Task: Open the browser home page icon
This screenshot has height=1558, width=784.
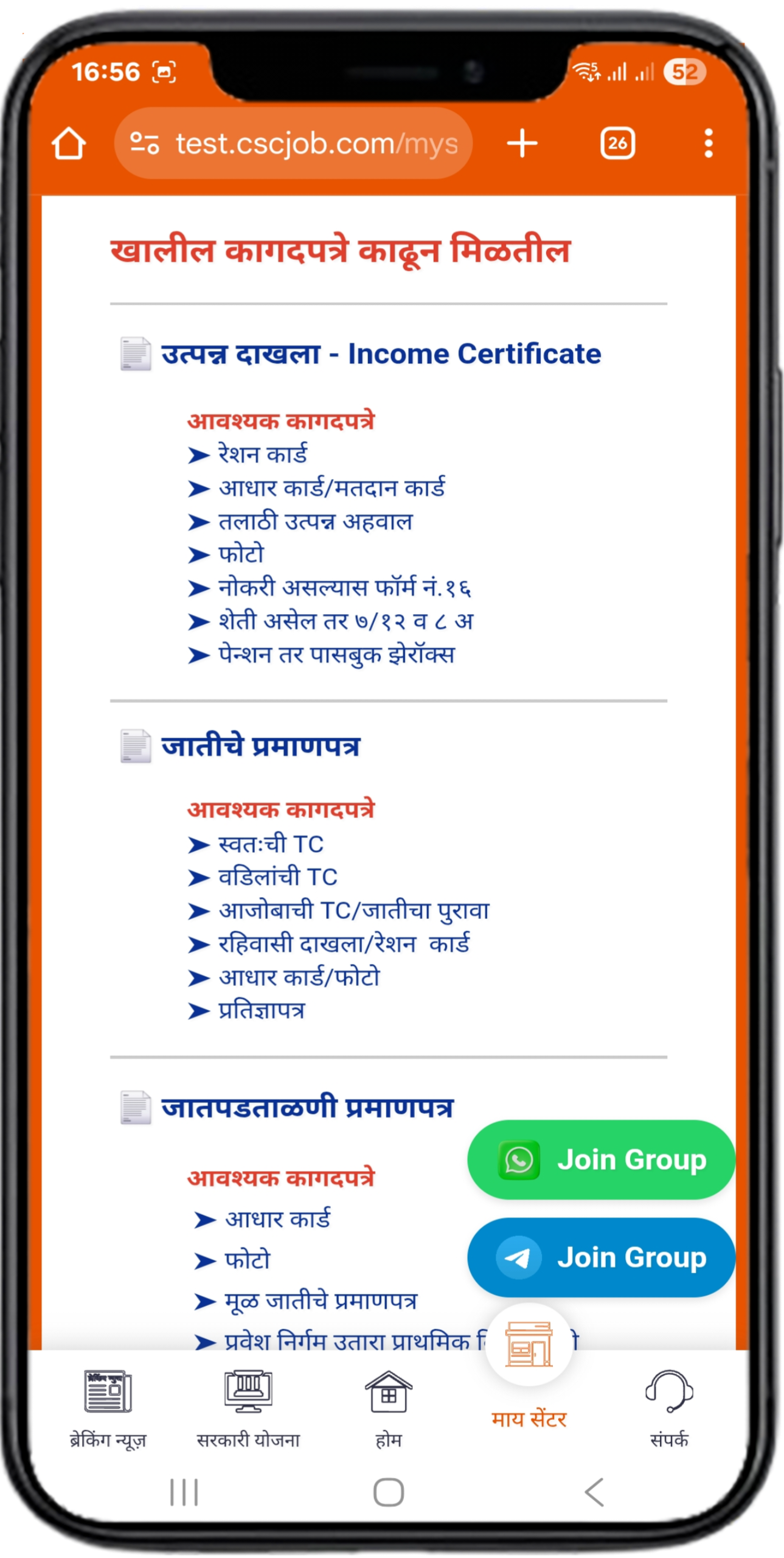Action: [68, 144]
